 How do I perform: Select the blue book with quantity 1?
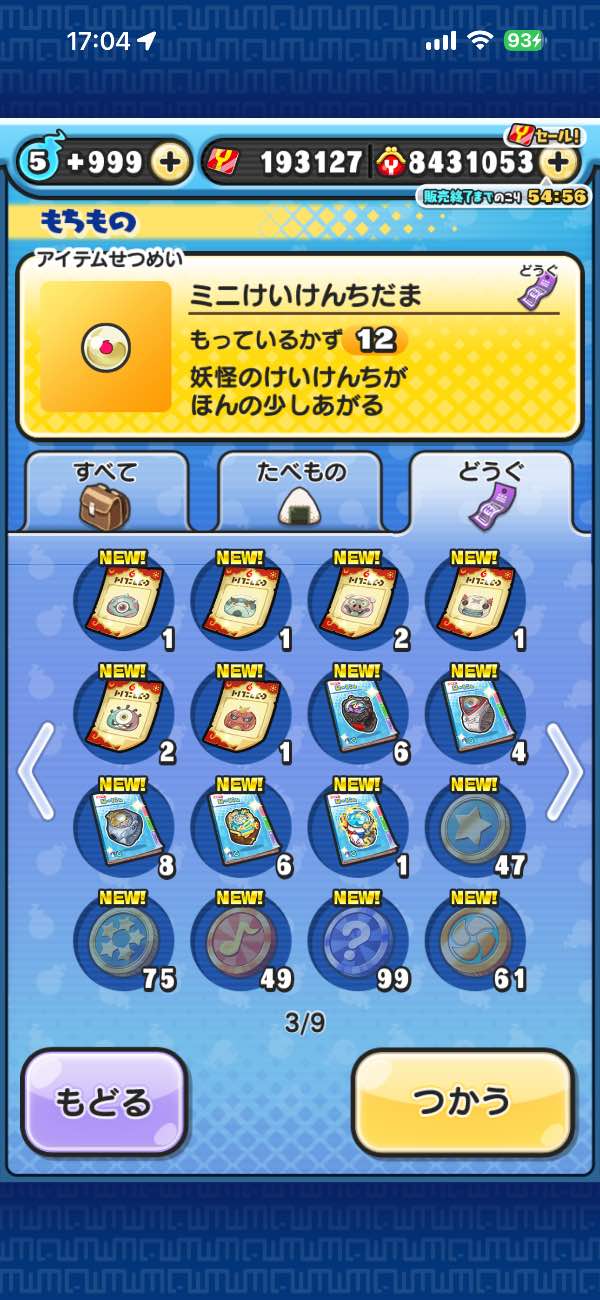(358, 827)
